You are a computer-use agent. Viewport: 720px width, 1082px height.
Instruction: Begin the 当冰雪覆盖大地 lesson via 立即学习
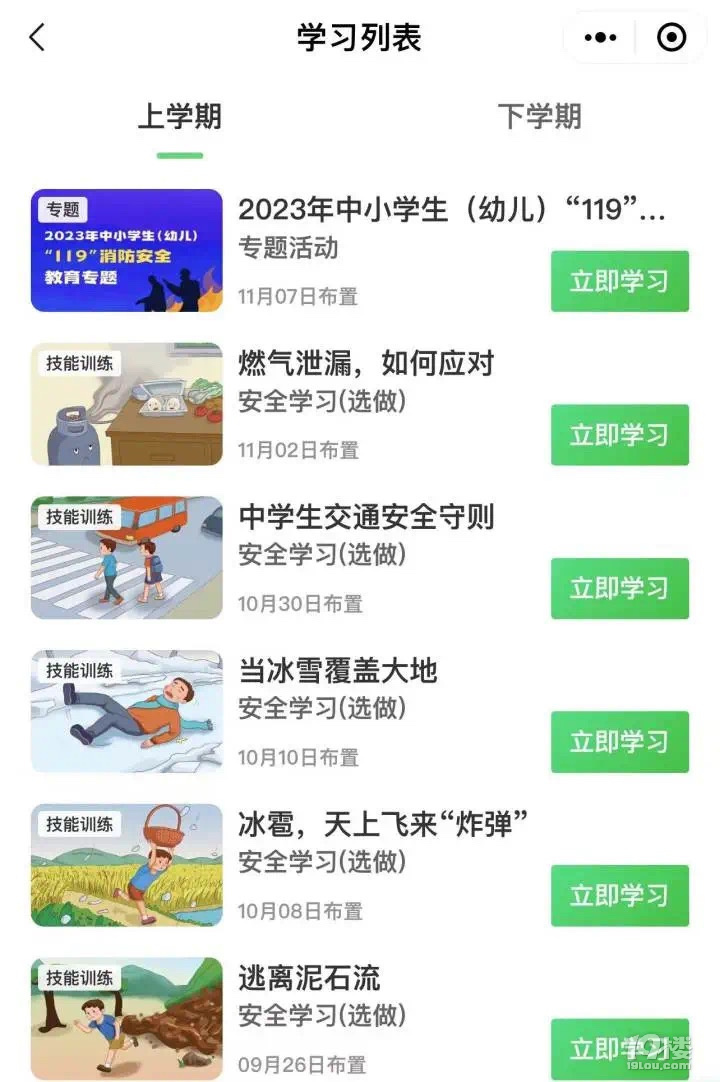[619, 742]
